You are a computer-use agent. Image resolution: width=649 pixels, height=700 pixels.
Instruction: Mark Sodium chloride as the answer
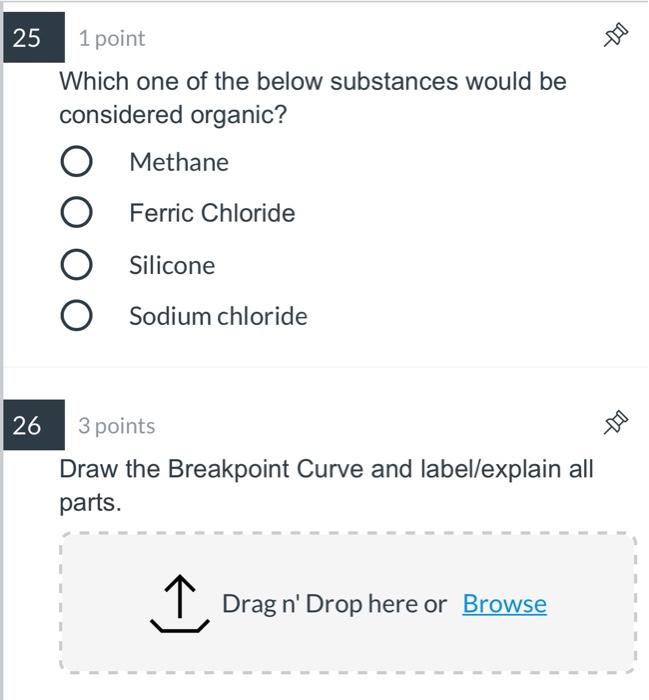[77, 316]
